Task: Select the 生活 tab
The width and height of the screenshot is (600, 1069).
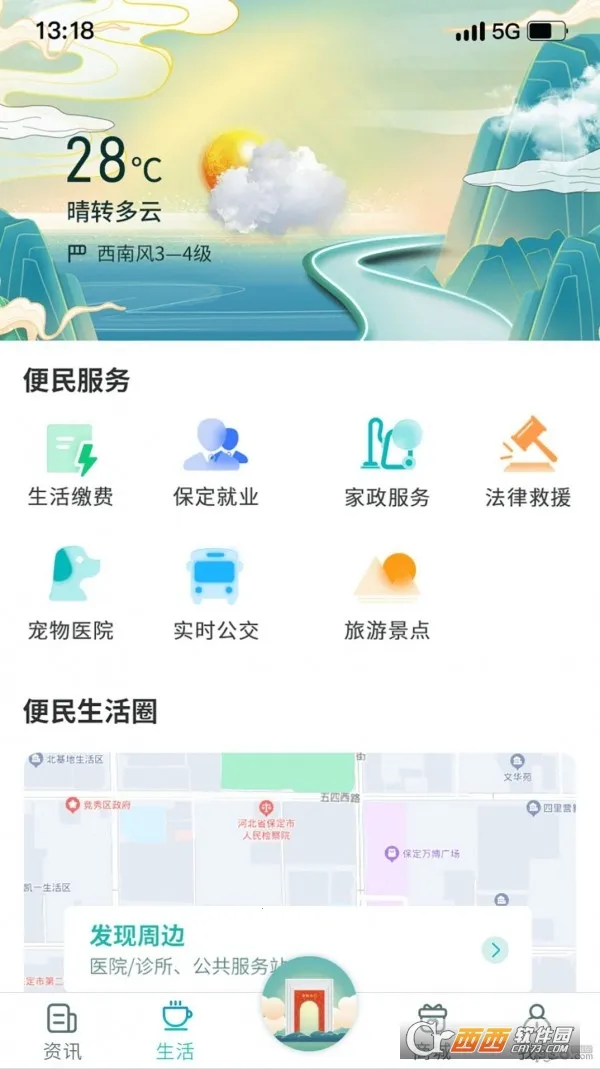Action: click(x=176, y=1032)
